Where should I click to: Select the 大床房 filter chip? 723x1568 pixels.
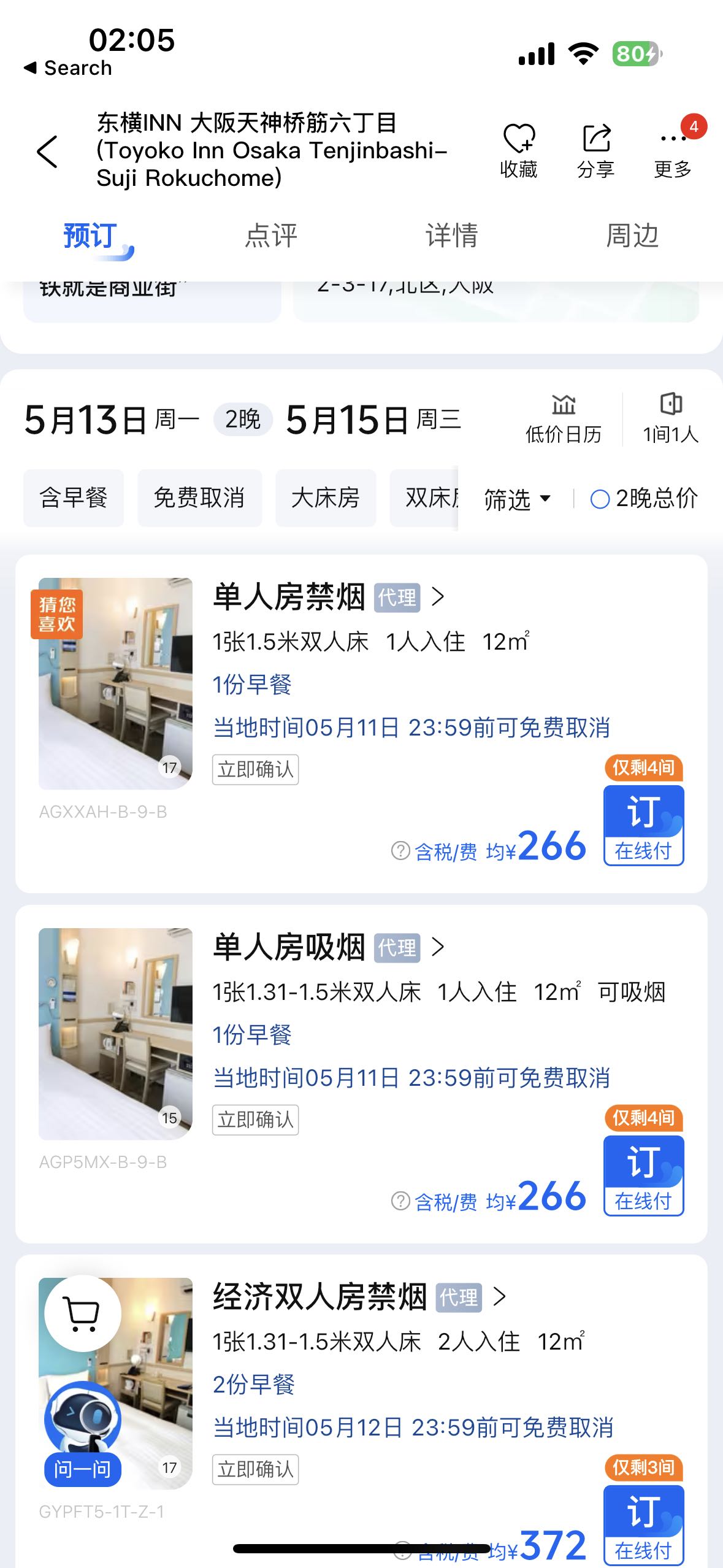(326, 498)
